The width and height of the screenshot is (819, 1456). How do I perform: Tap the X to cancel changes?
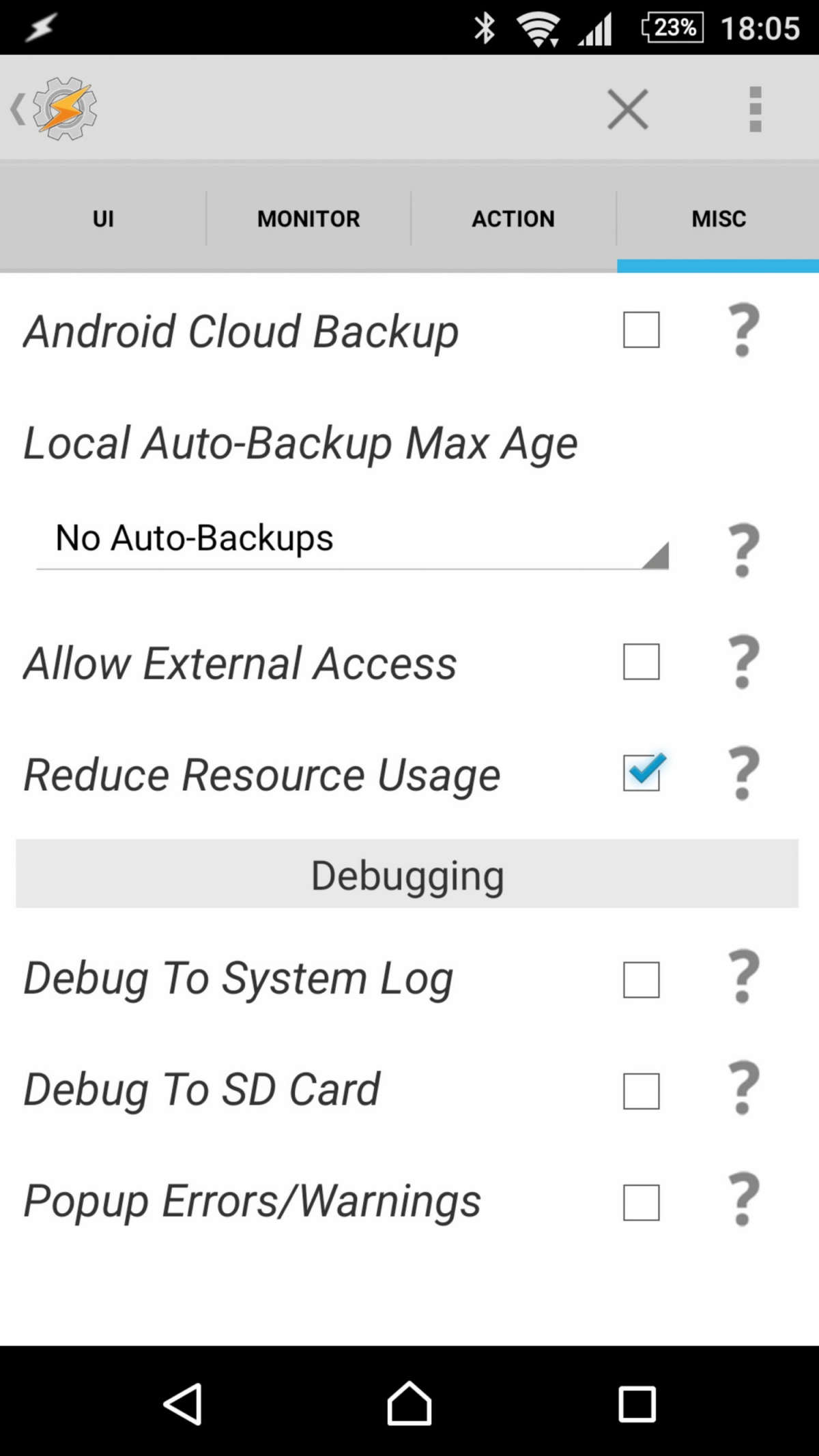(627, 109)
